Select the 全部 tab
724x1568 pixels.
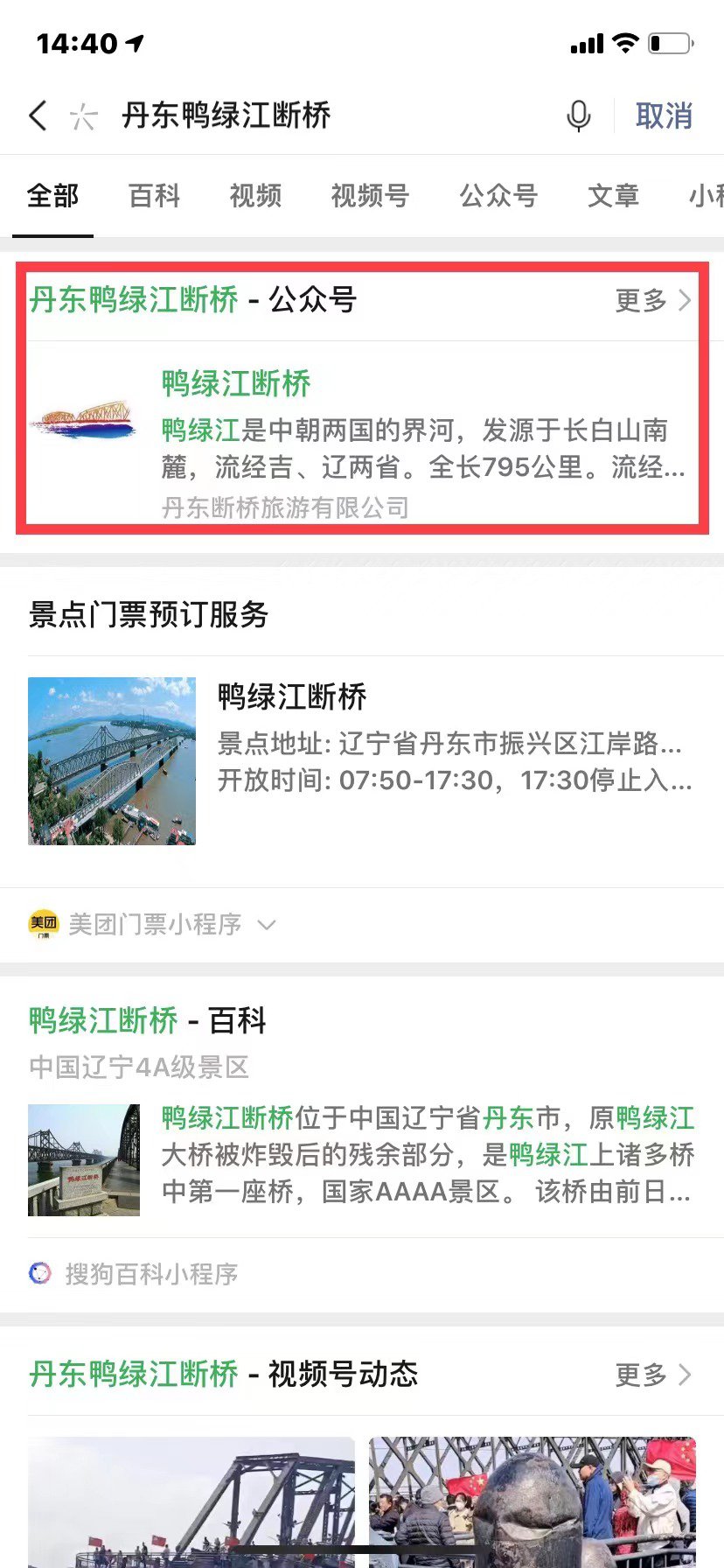point(52,196)
